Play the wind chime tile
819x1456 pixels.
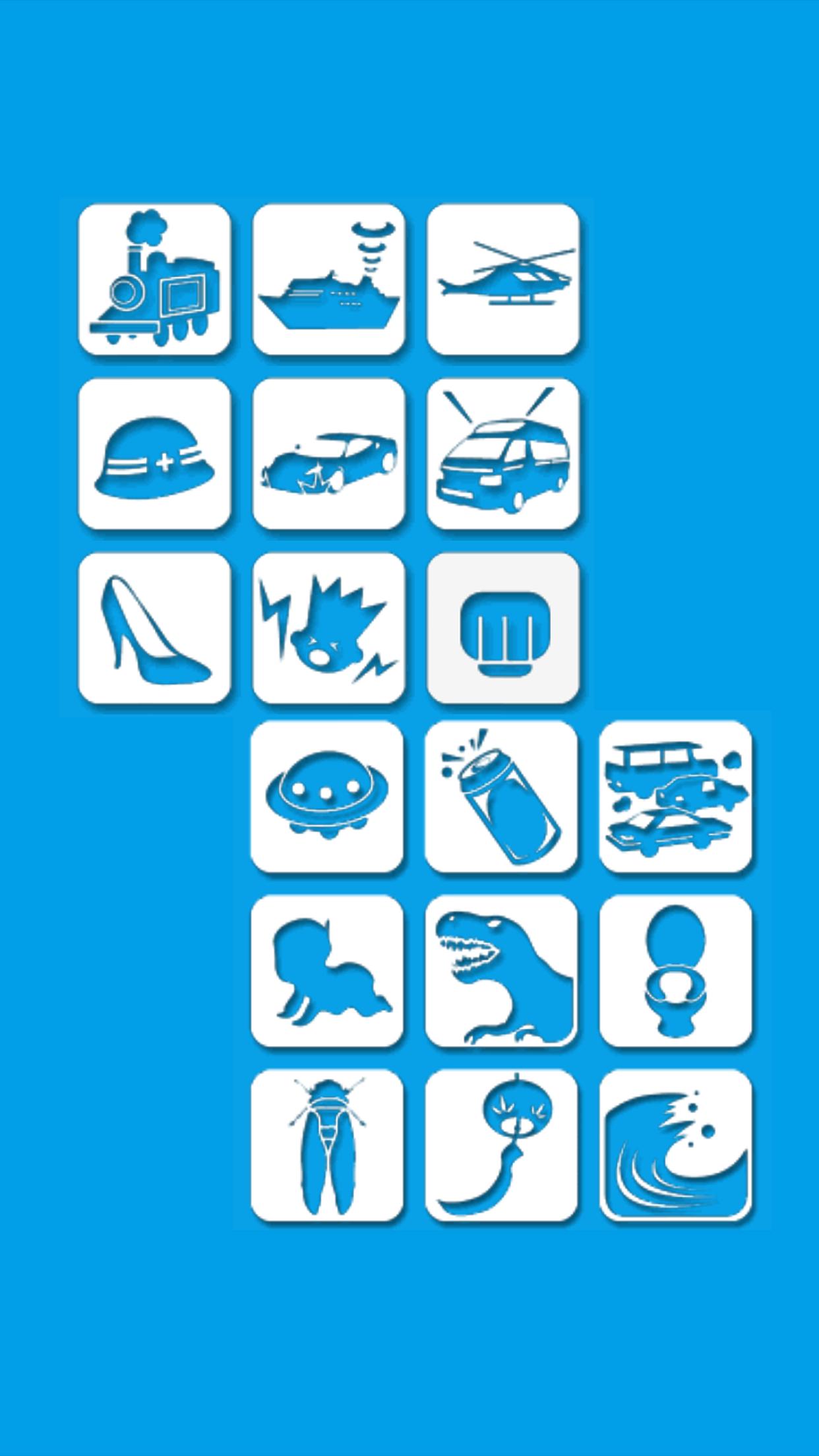click(501, 1145)
